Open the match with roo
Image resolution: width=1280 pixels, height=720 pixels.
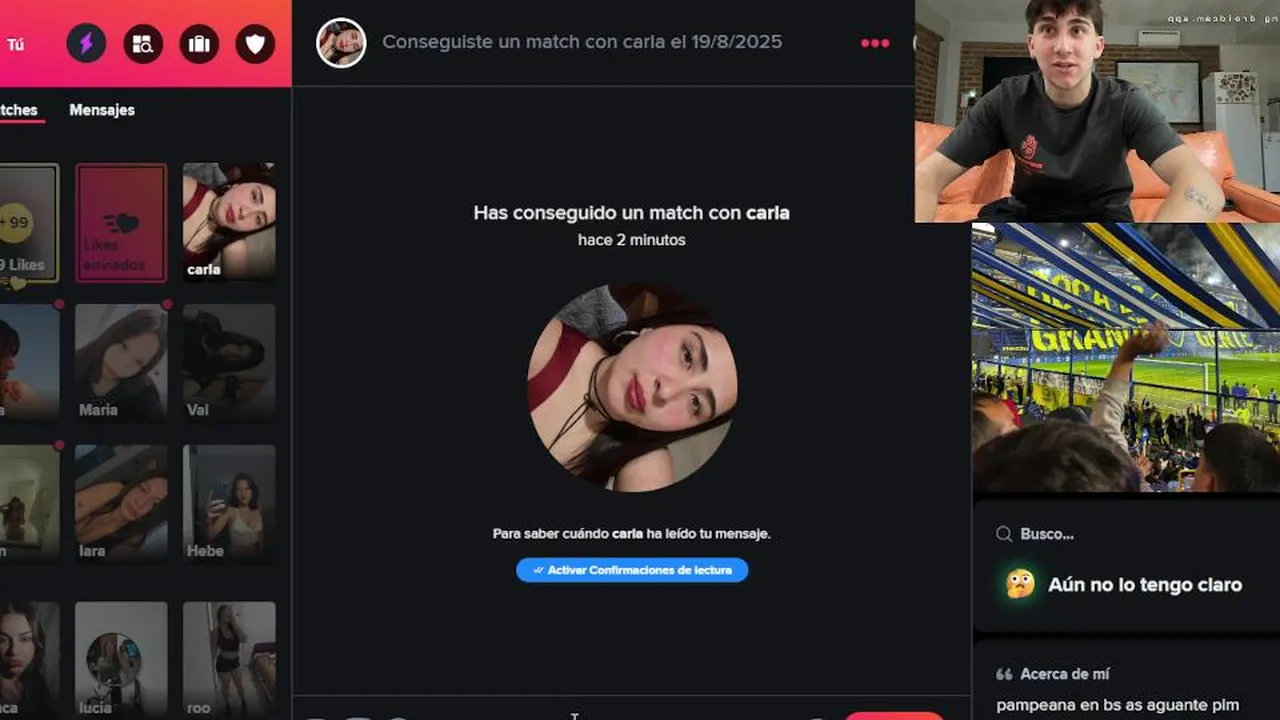(x=229, y=658)
